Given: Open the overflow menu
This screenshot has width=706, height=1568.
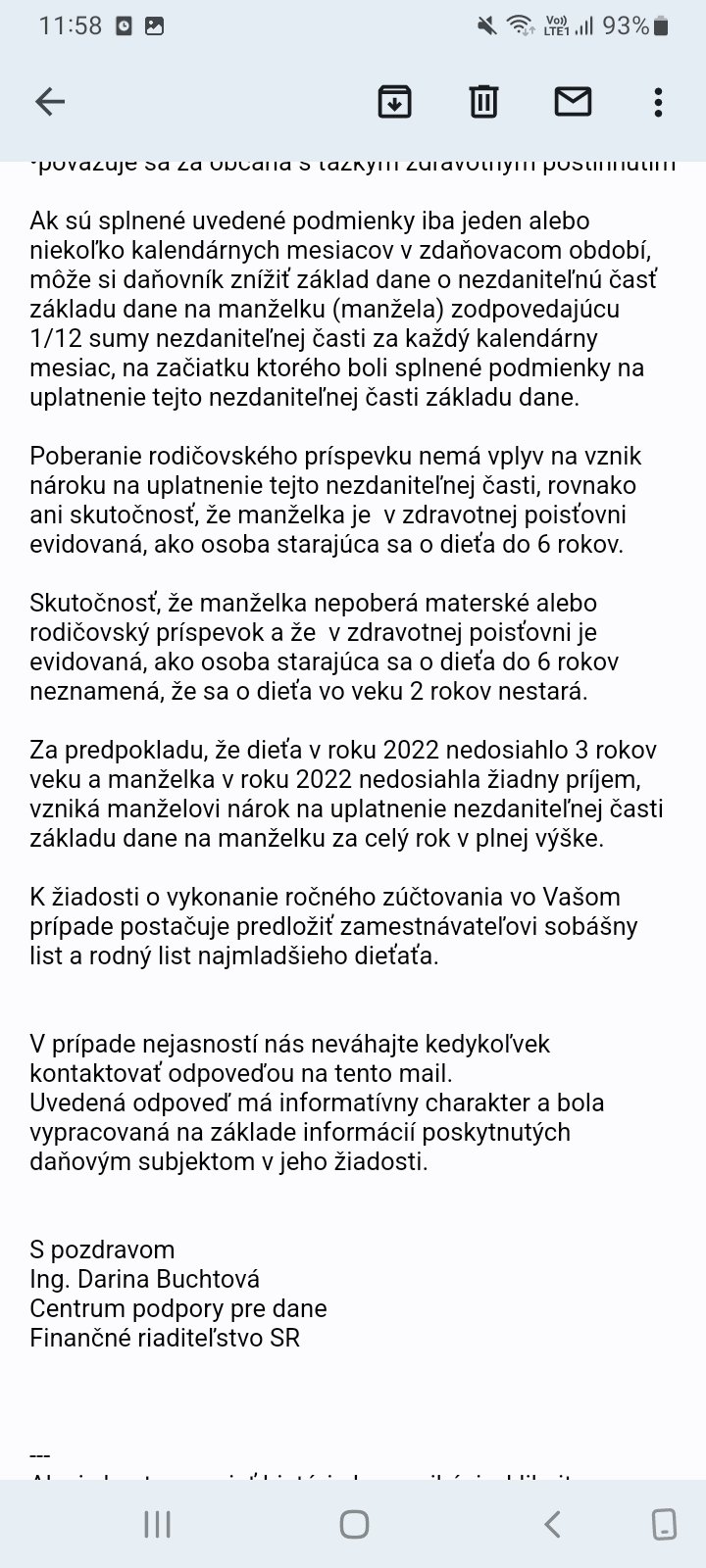Looking at the screenshot, I should pyautogui.click(x=659, y=101).
